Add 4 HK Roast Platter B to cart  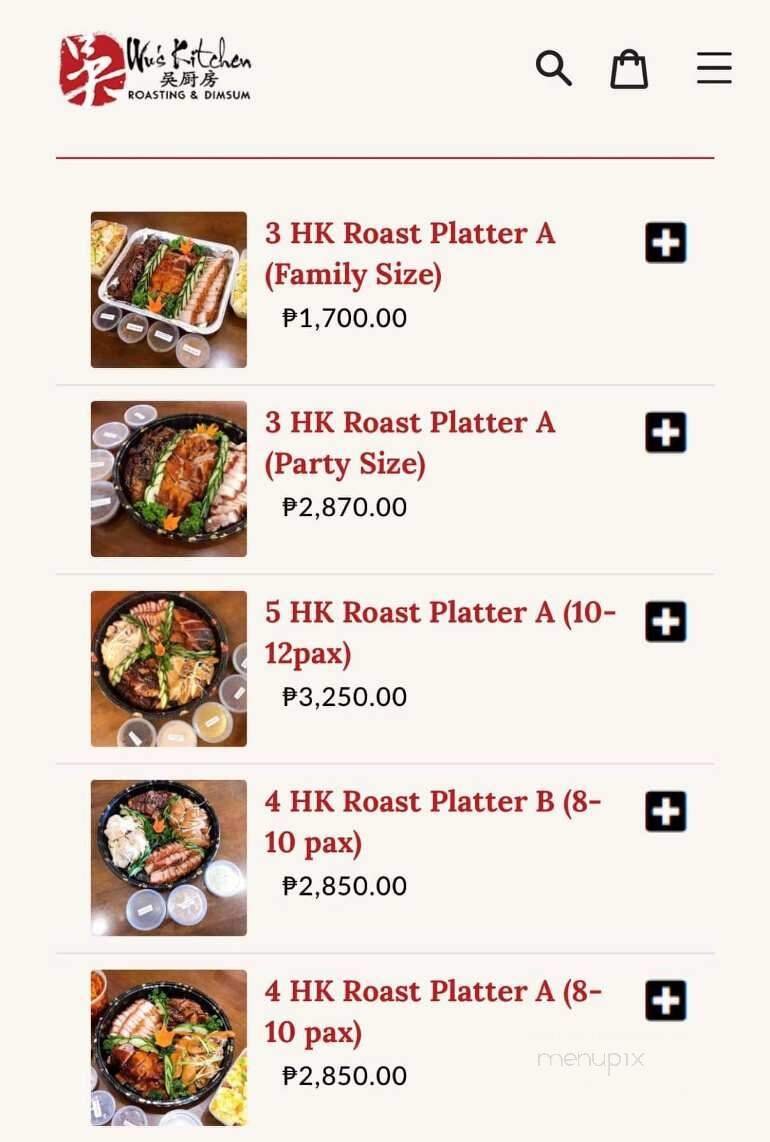665,812
